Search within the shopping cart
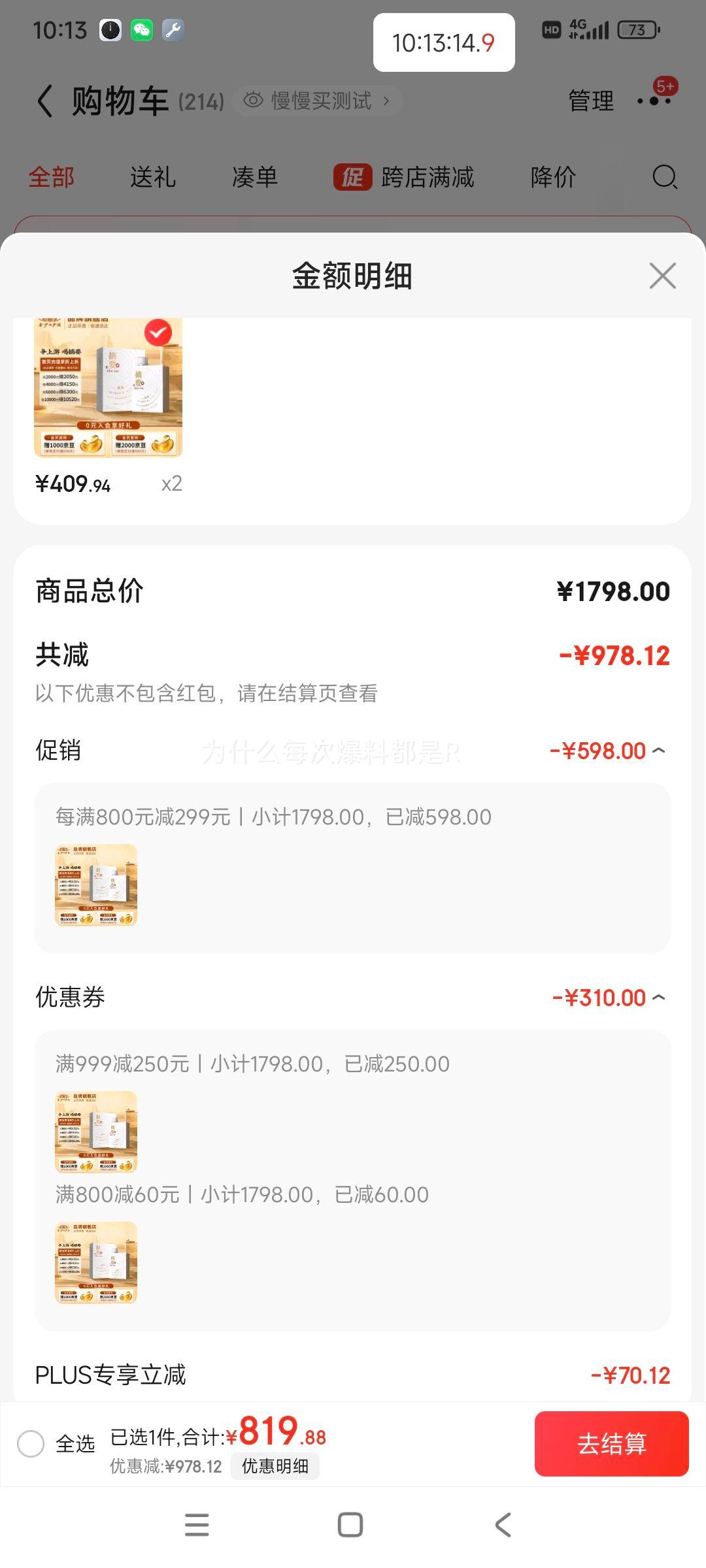This screenshot has width=706, height=1568. tap(665, 177)
